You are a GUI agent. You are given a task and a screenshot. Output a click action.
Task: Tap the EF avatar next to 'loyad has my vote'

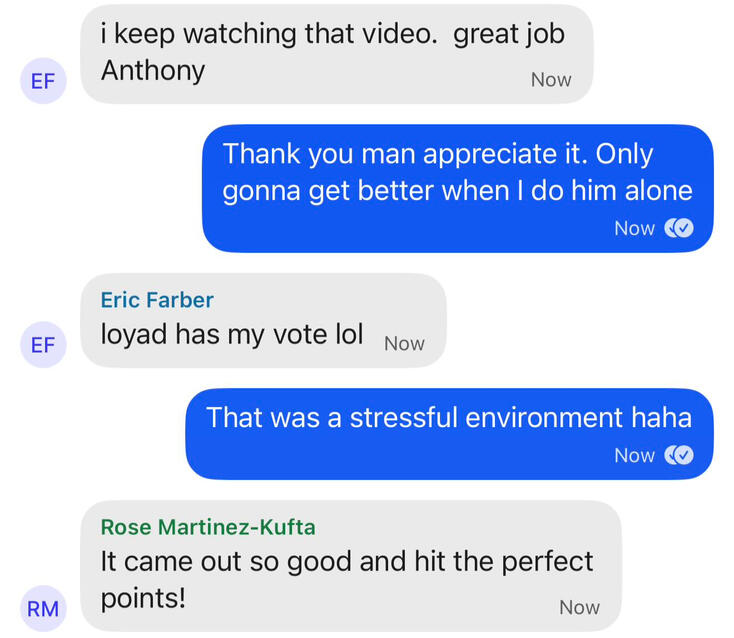(43, 345)
